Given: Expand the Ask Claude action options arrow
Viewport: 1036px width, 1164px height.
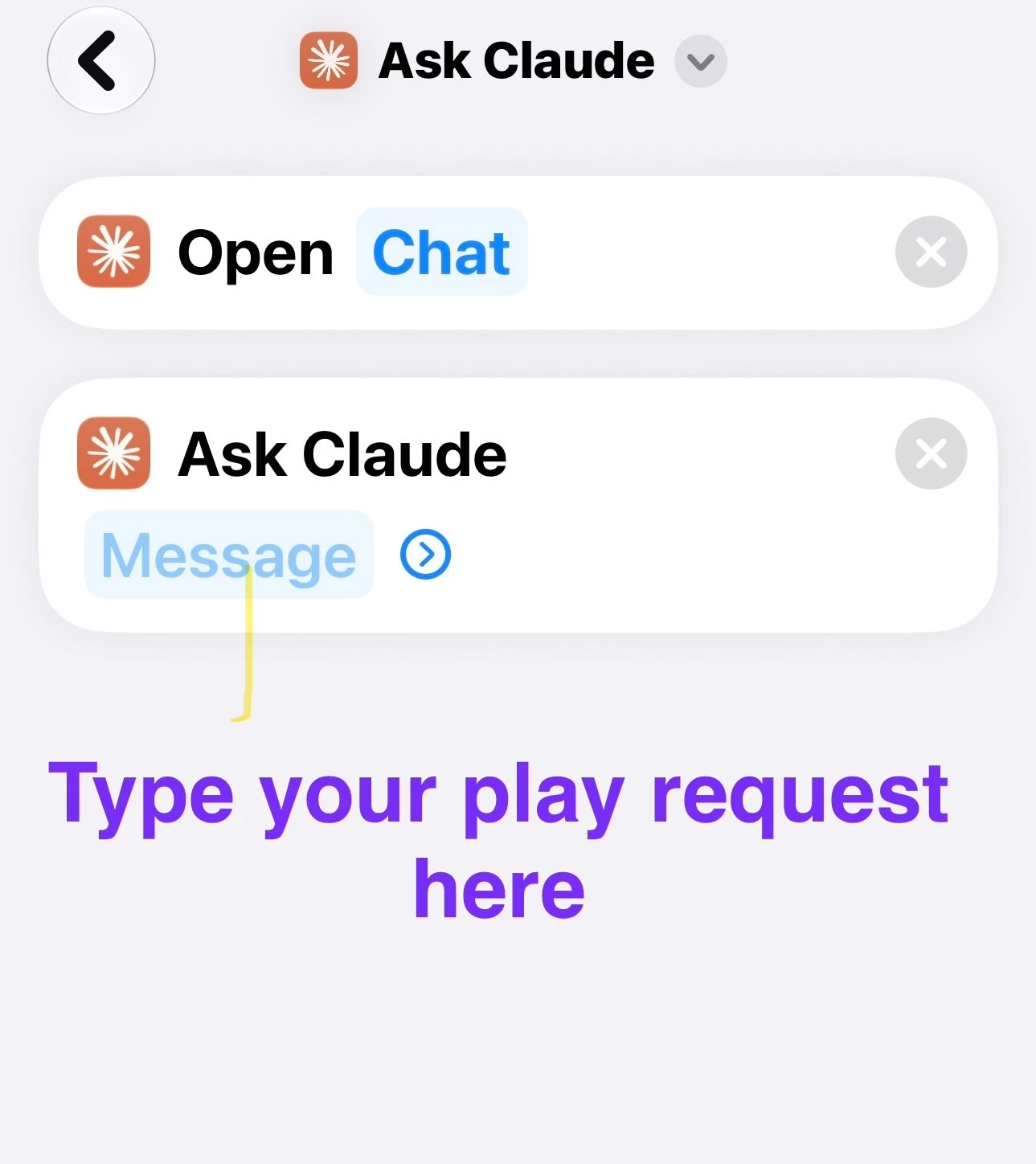Looking at the screenshot, I should 425,554.
